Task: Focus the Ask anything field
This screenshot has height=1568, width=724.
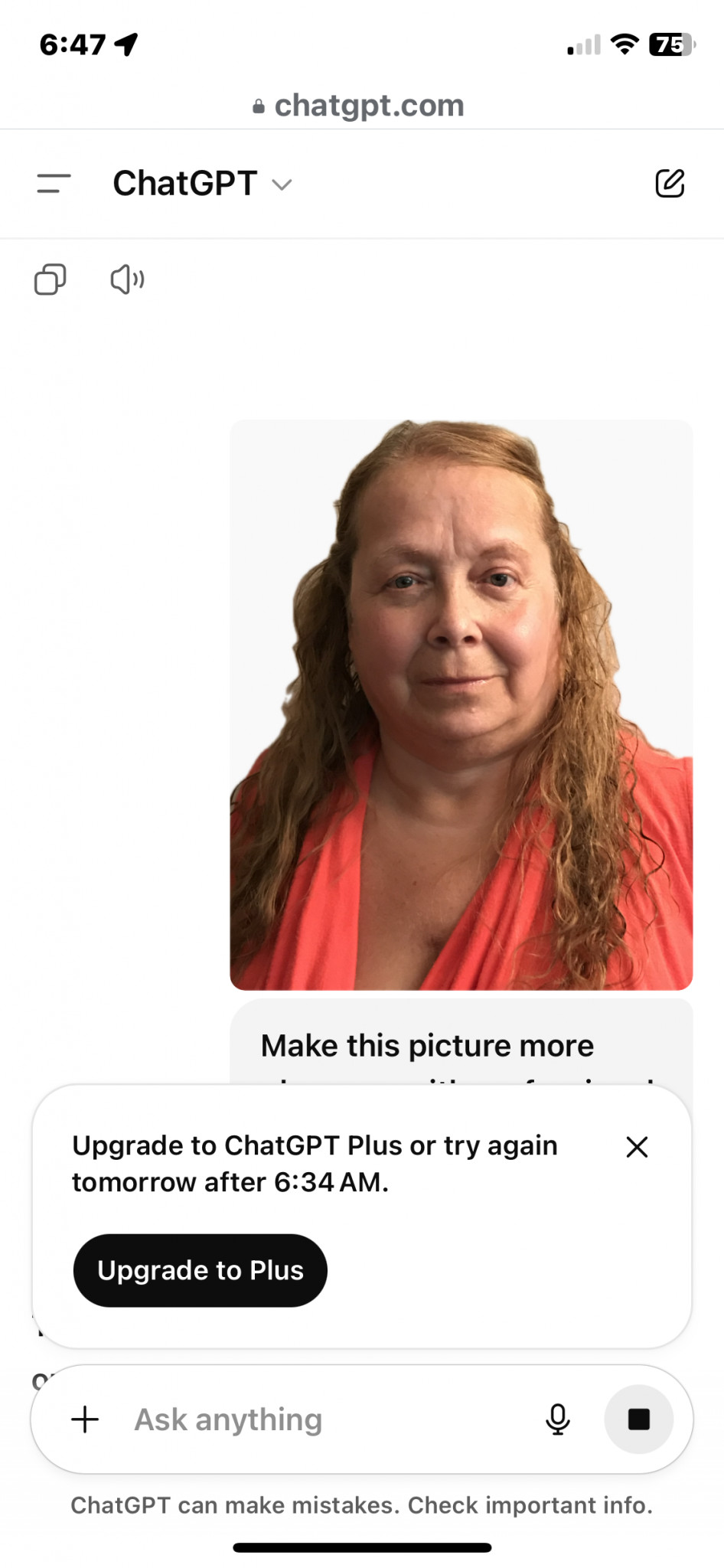Action: click(x=321, y=1419)
